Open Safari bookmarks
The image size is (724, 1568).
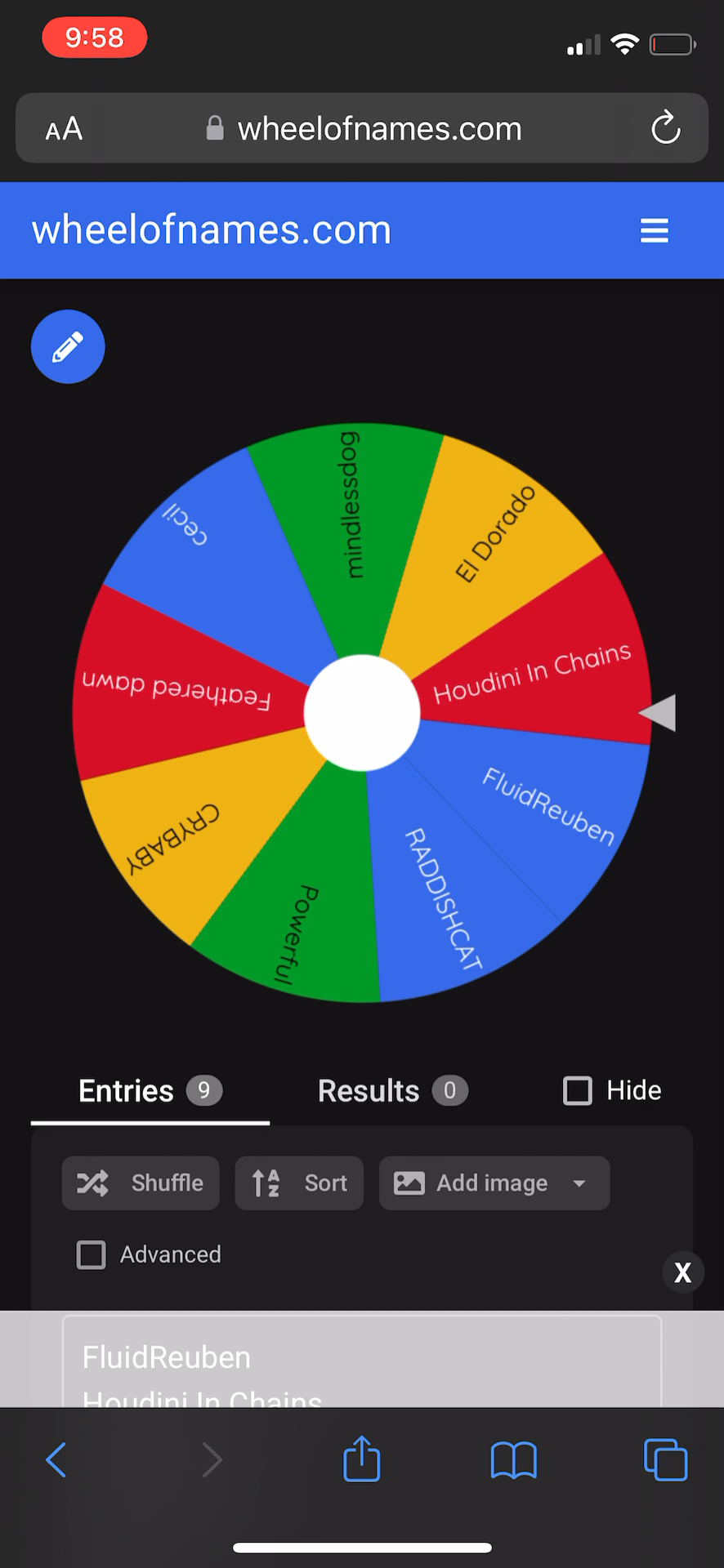click(x=513, y=1460)
